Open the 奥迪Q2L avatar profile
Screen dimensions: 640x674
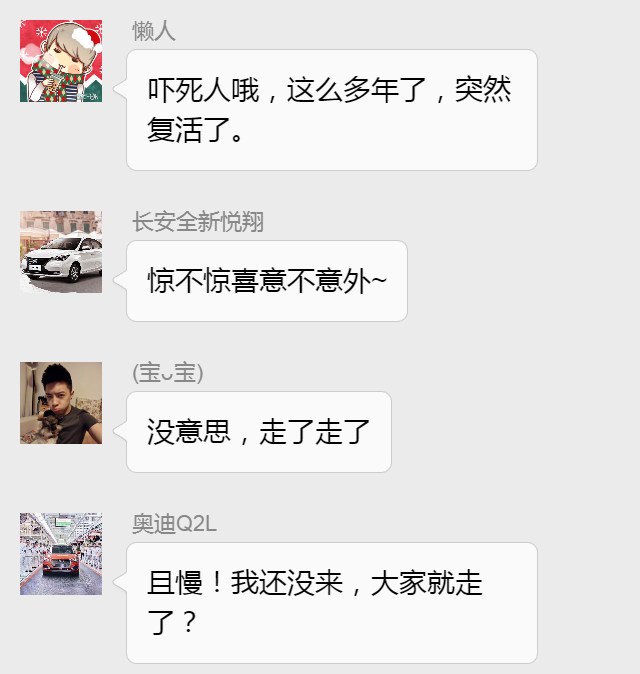(x=61, y=554)
